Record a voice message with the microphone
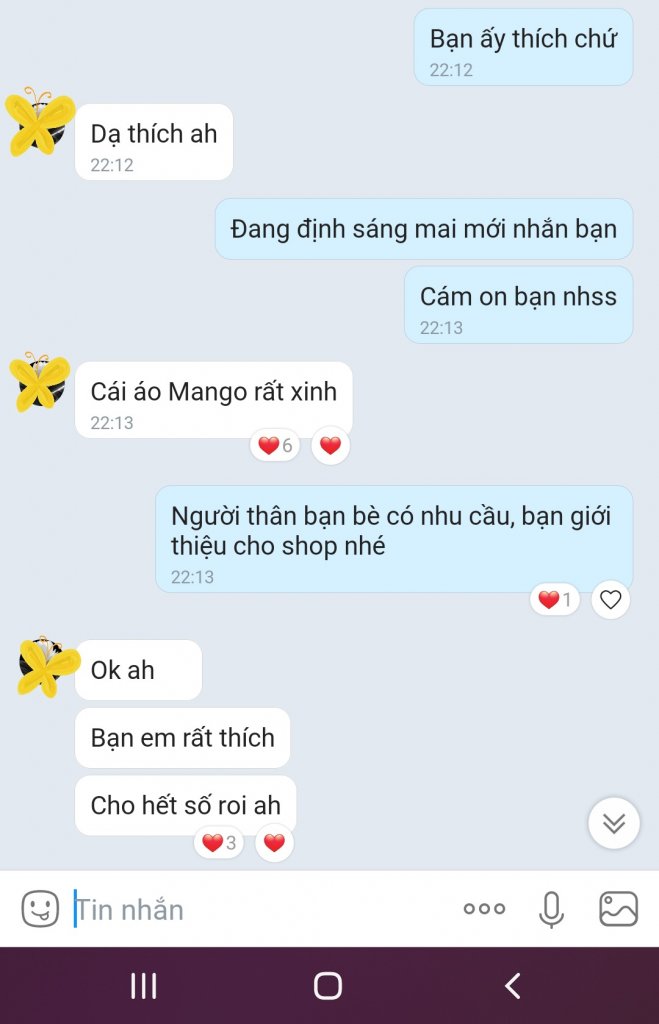The image size is (659, 1024). pos(551,909)
